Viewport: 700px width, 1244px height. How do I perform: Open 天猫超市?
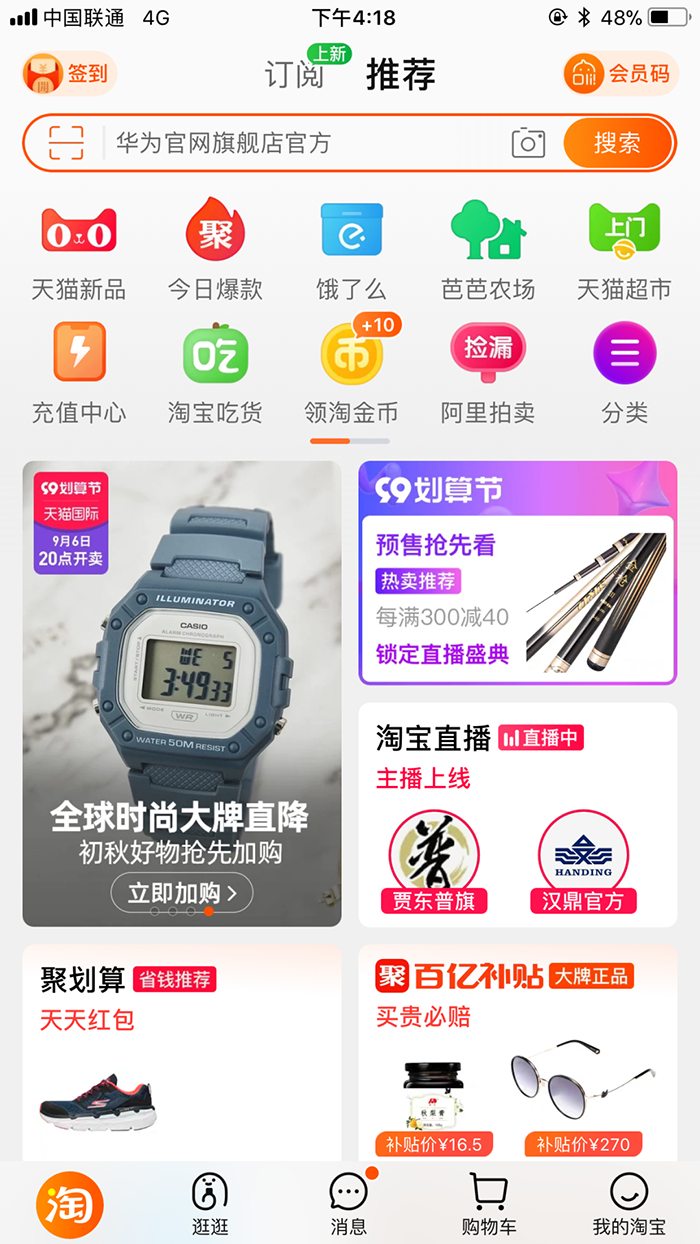pyautogui.click(x=624, y=250)
